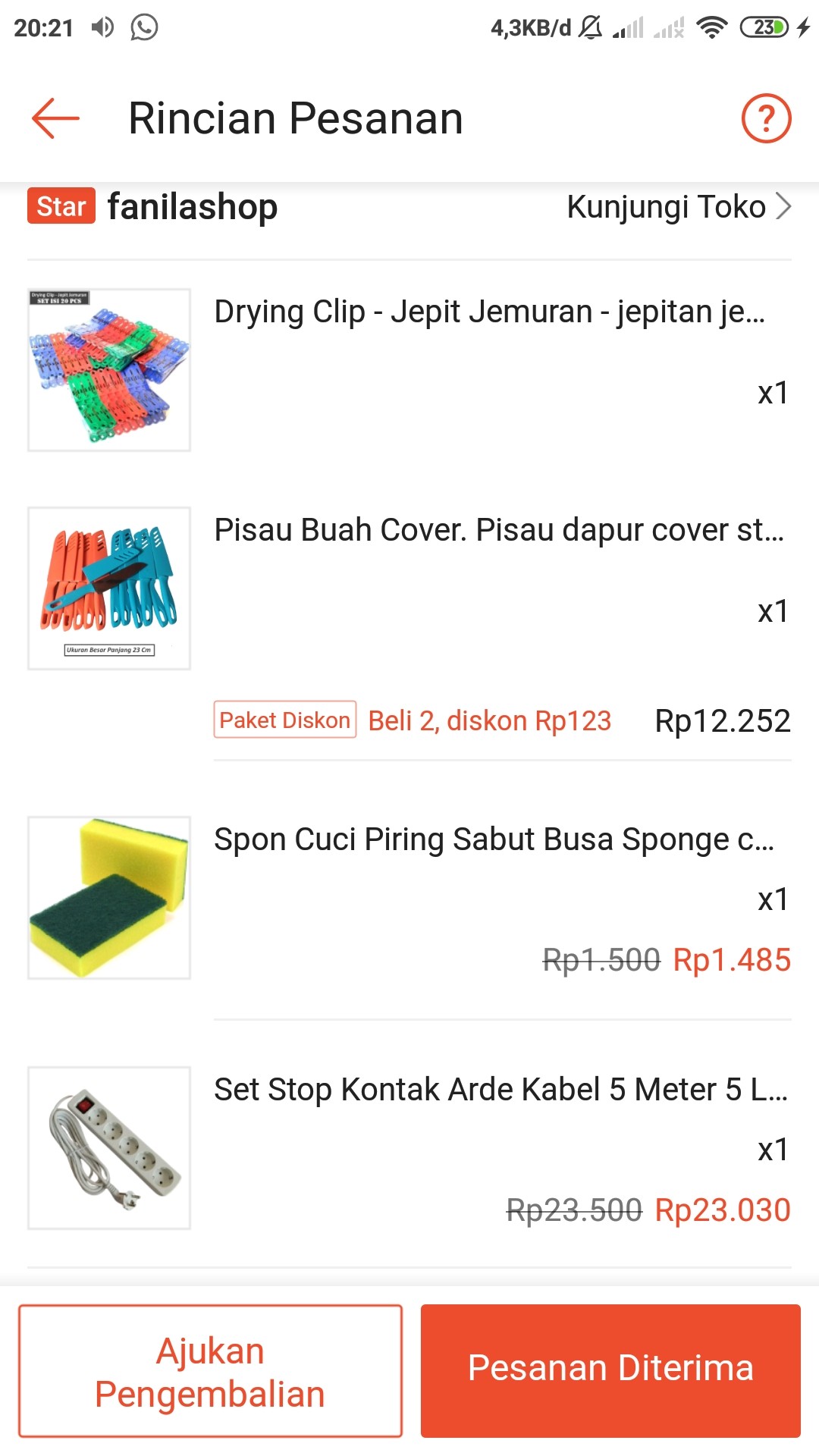819x1456 pixels.
Task: Tap the battery indicator showing 23 percent
Action: (x=765, y=26)
